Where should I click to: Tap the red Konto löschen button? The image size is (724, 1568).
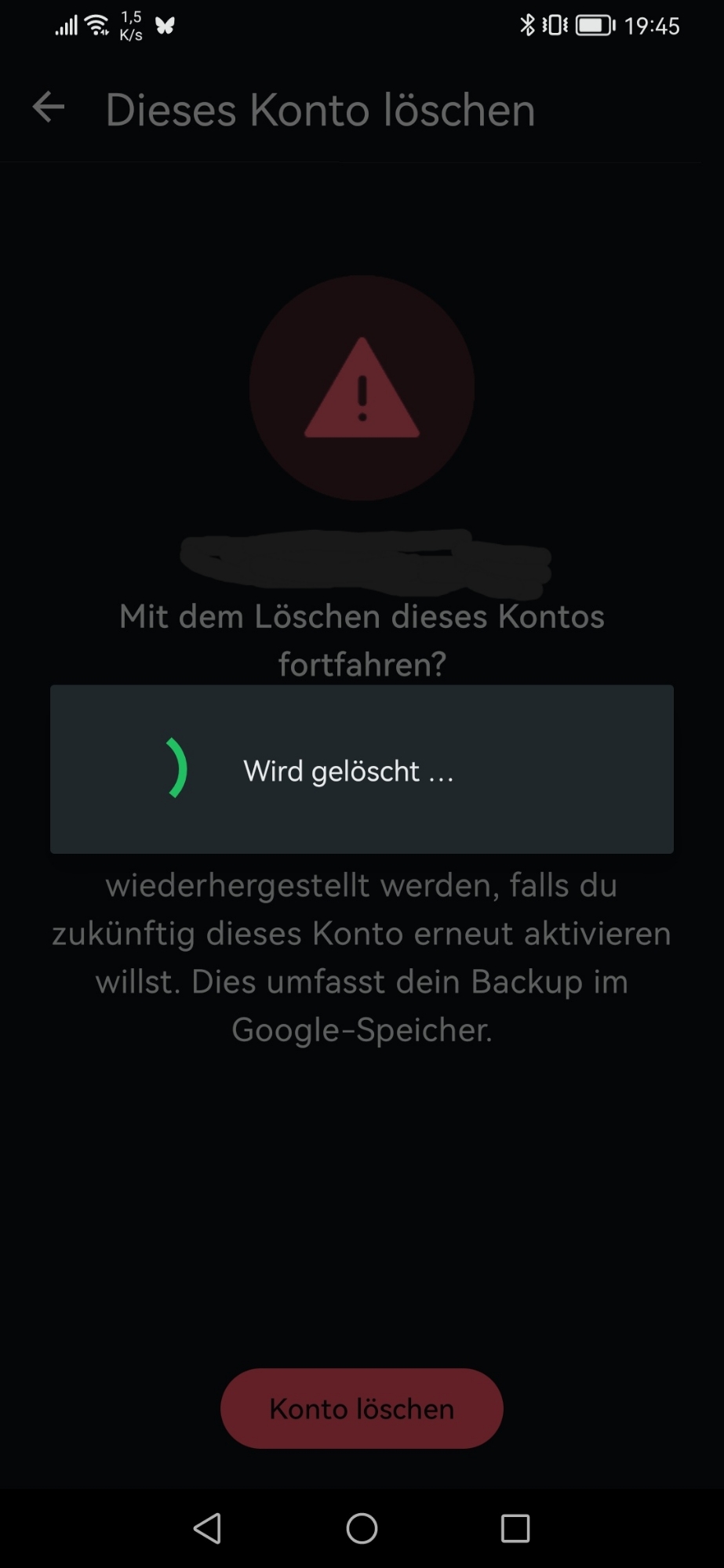tap(362, 1408)
